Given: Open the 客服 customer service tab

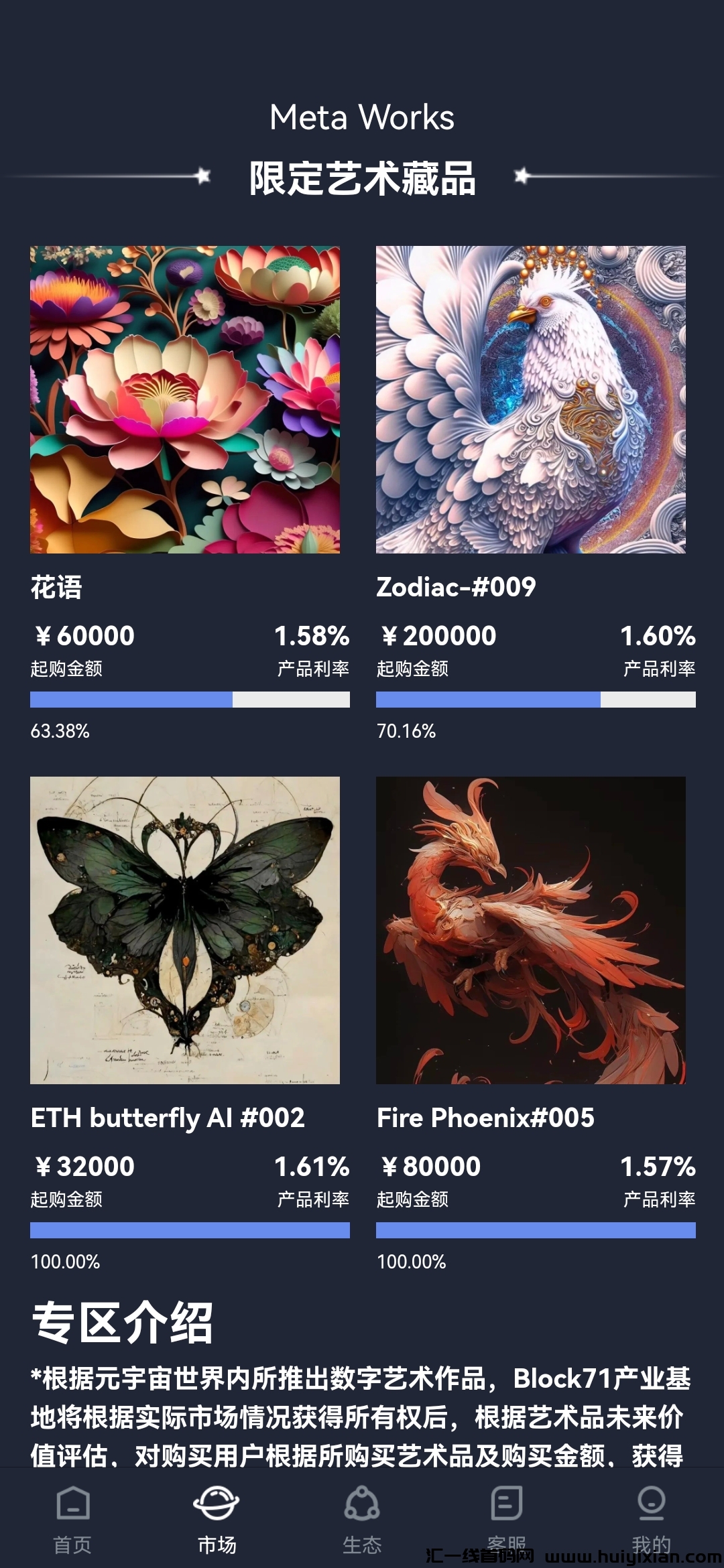Looking at the screenshot, I should [x=507, y=1516].
